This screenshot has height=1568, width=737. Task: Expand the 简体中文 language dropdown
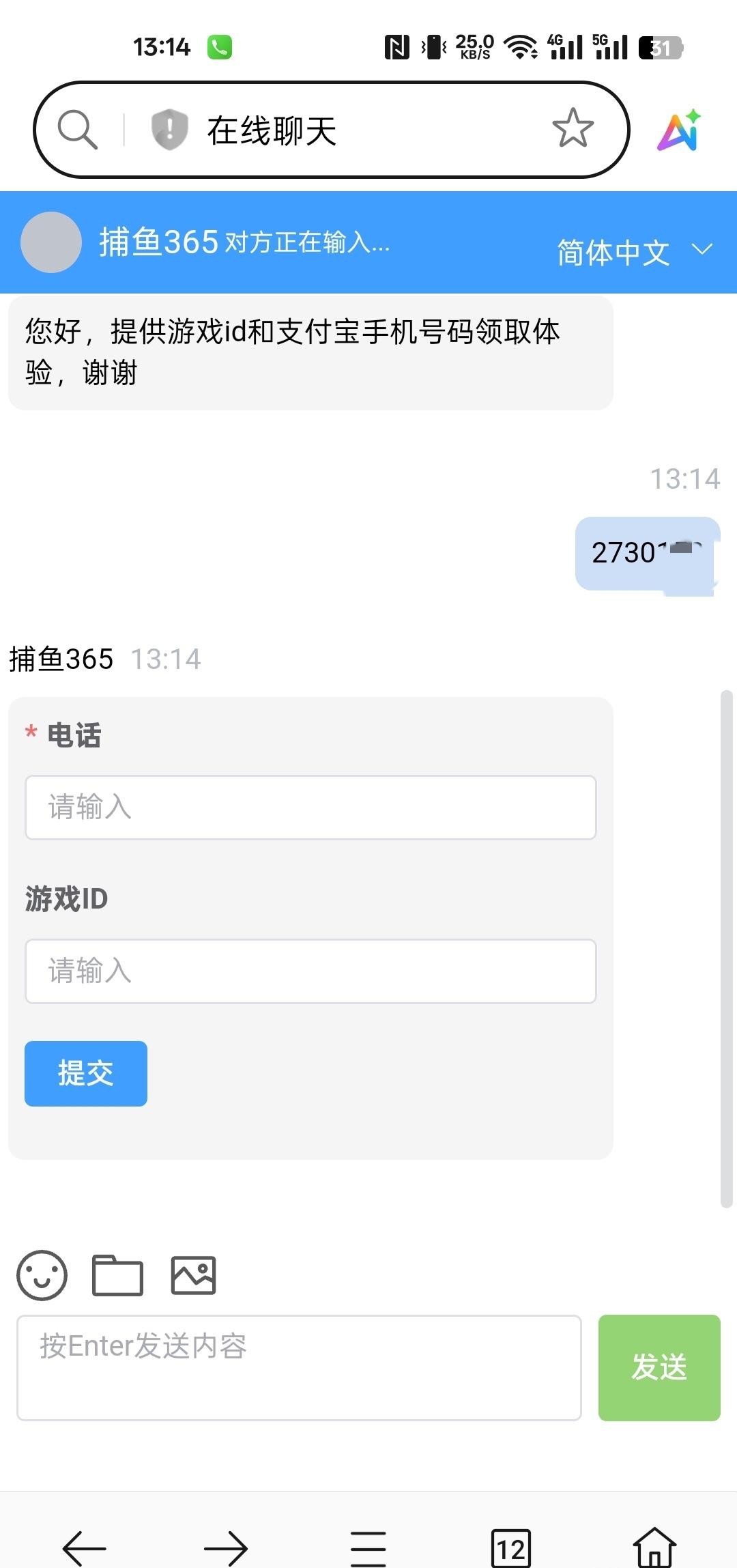[x=635, y=252]
